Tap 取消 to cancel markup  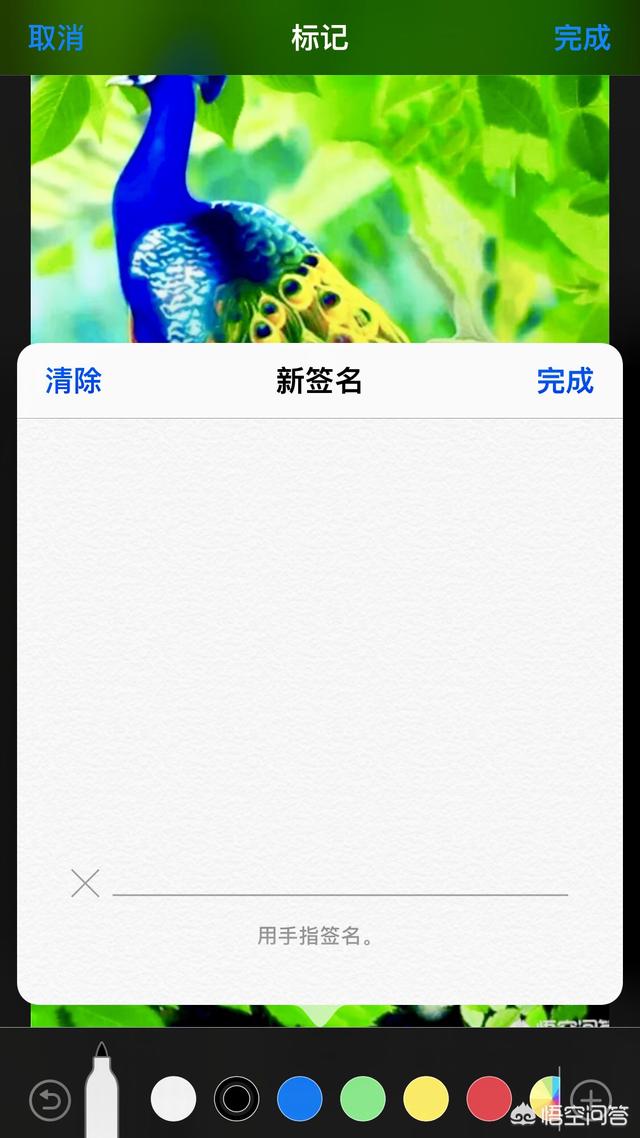click(56, 38)
